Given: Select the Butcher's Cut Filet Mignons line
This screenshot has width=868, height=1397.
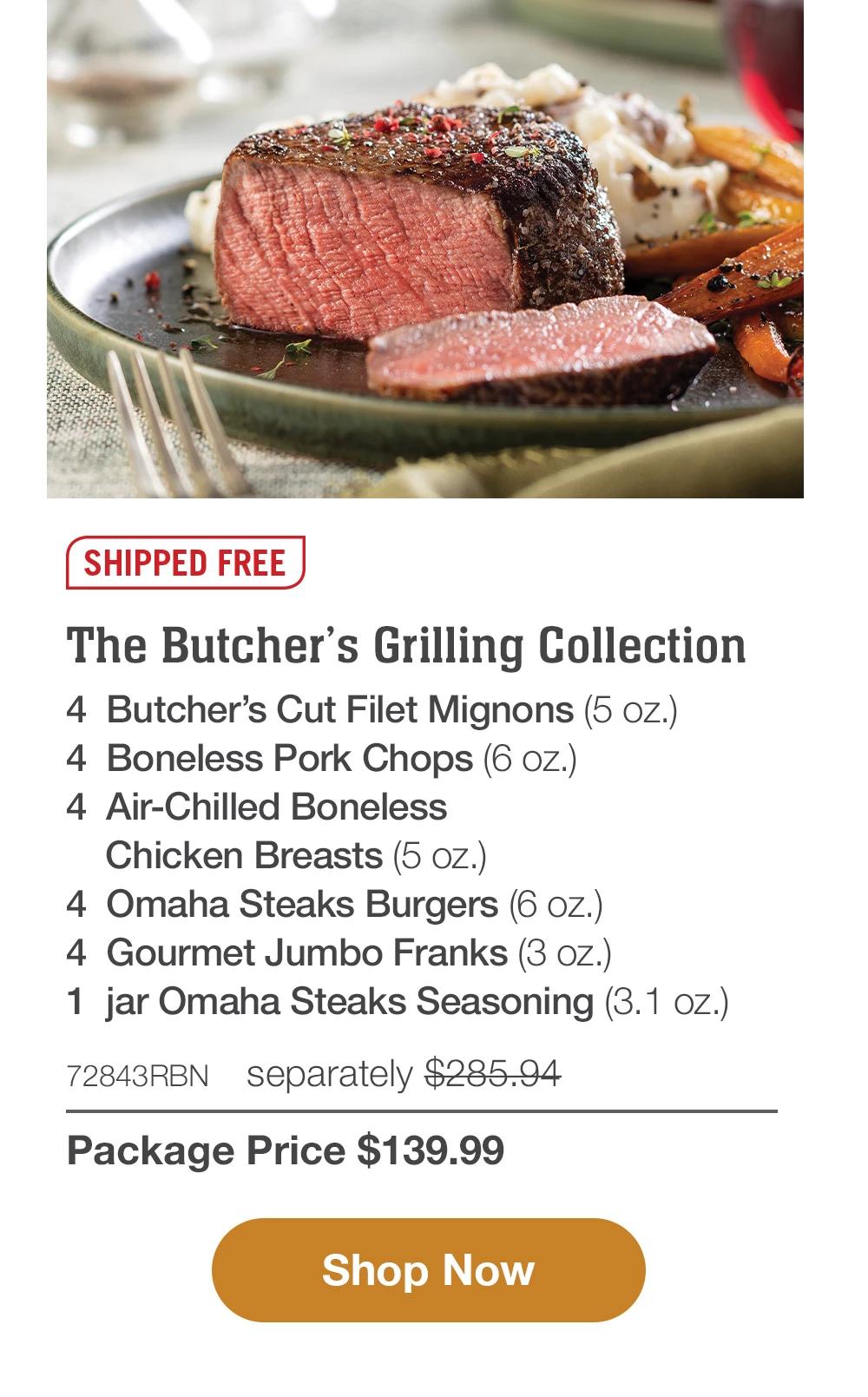Looking at the screenshot, I should point(373,709).
